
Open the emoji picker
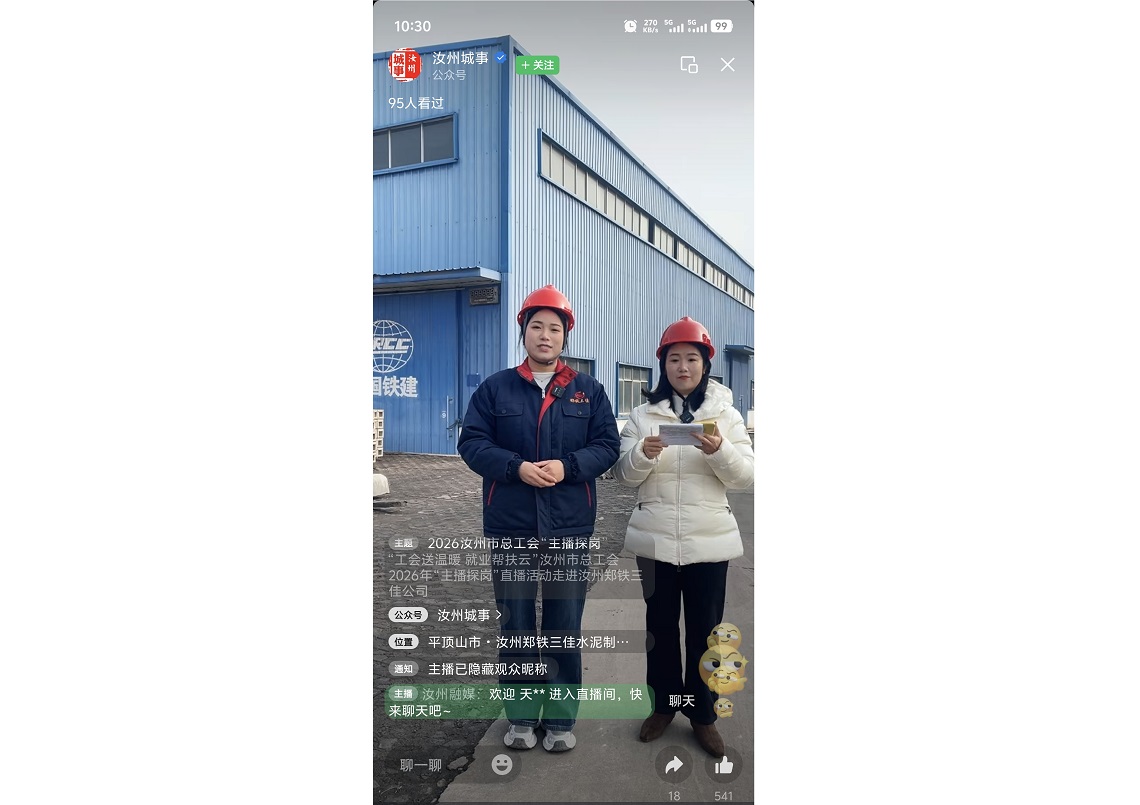pos(502,765)
